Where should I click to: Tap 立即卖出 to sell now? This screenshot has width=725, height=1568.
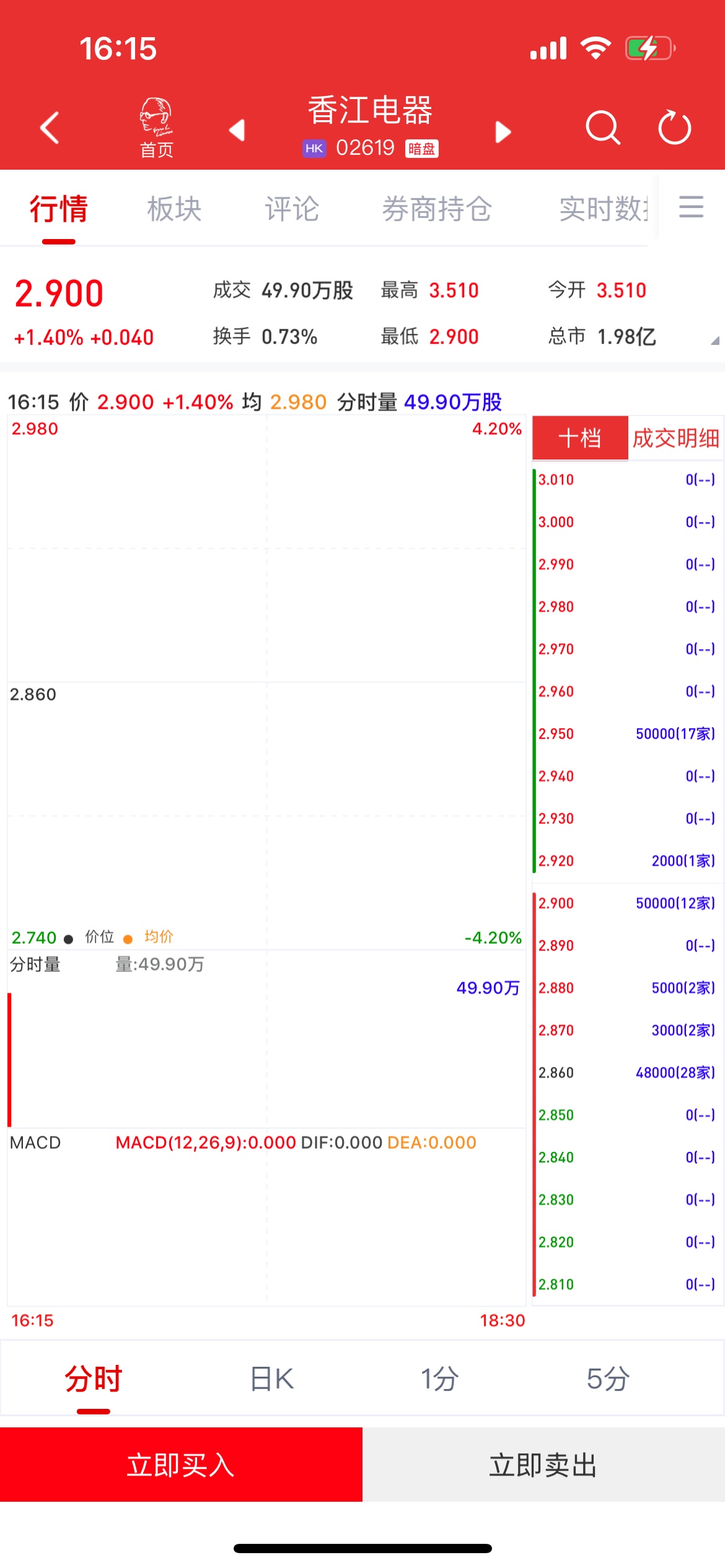tap(543, 1465)
